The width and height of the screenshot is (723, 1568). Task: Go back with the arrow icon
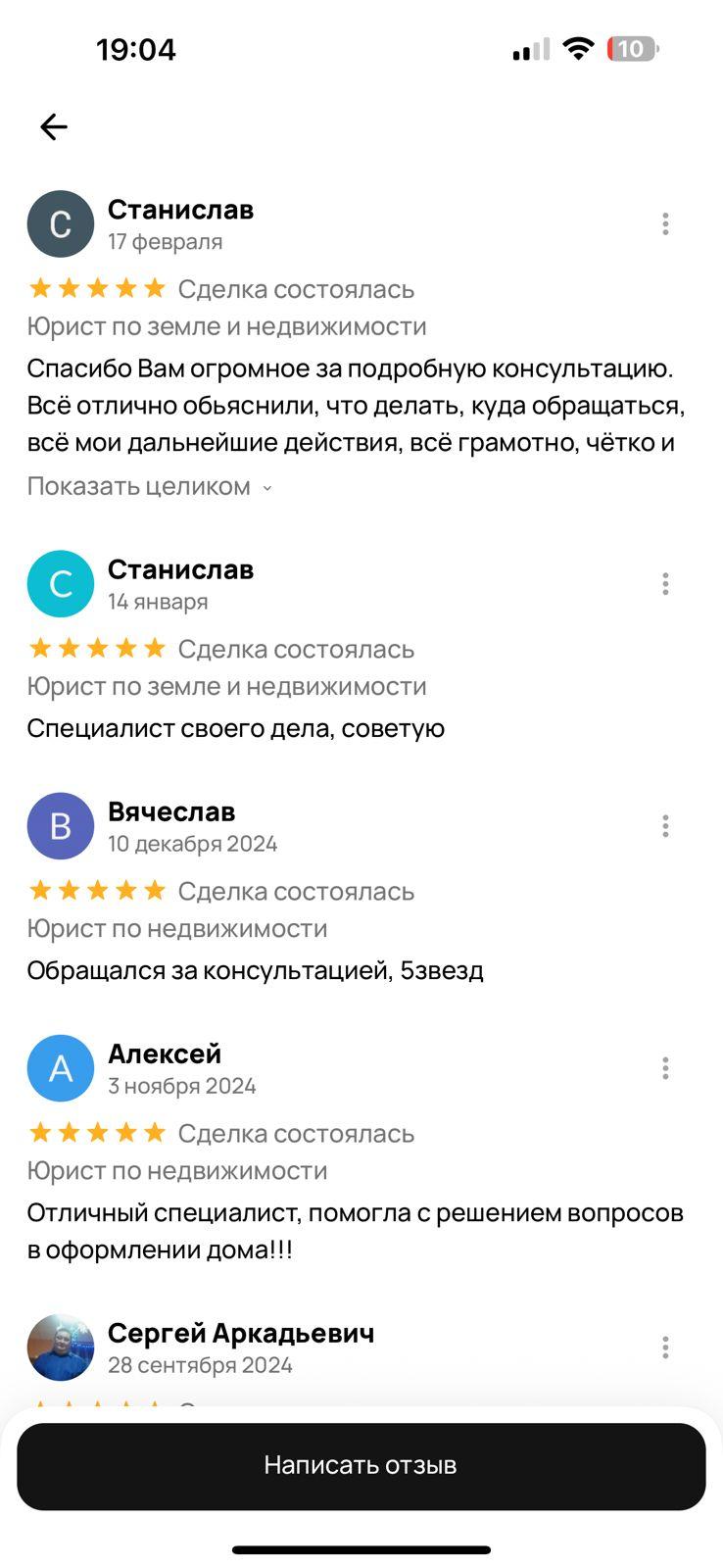coord(54,126)
